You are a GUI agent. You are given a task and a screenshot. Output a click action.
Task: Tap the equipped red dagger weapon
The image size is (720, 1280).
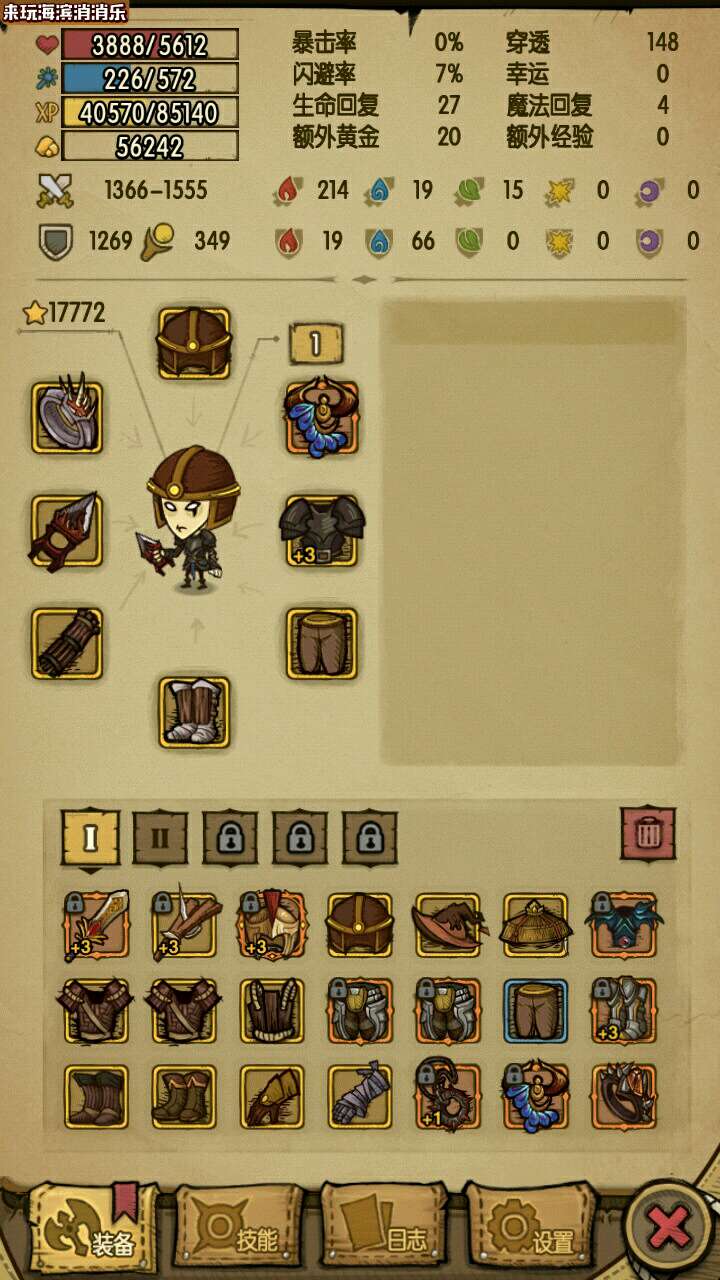(67, 530)
